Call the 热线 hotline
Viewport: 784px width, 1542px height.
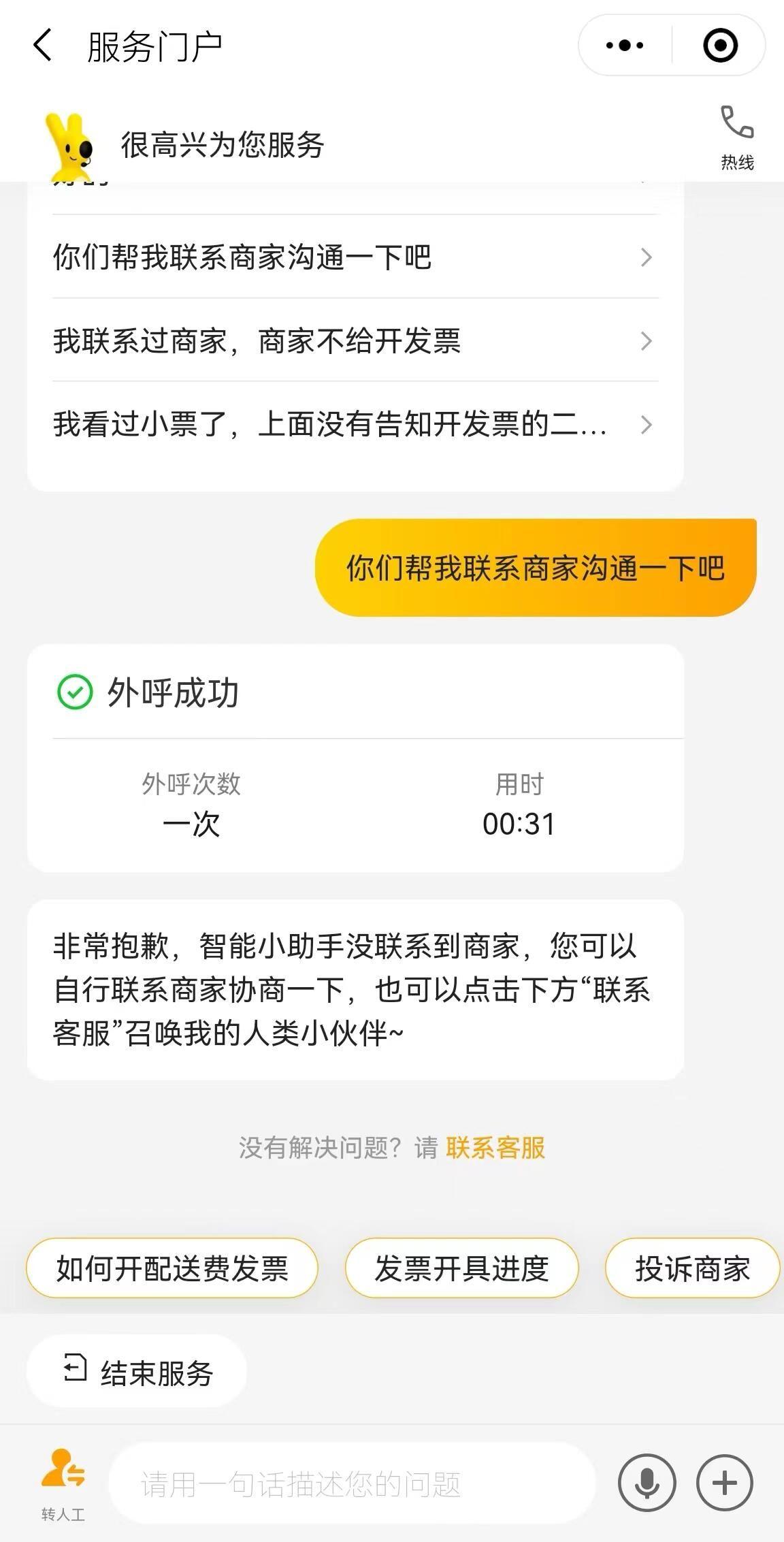coord(737,138)
